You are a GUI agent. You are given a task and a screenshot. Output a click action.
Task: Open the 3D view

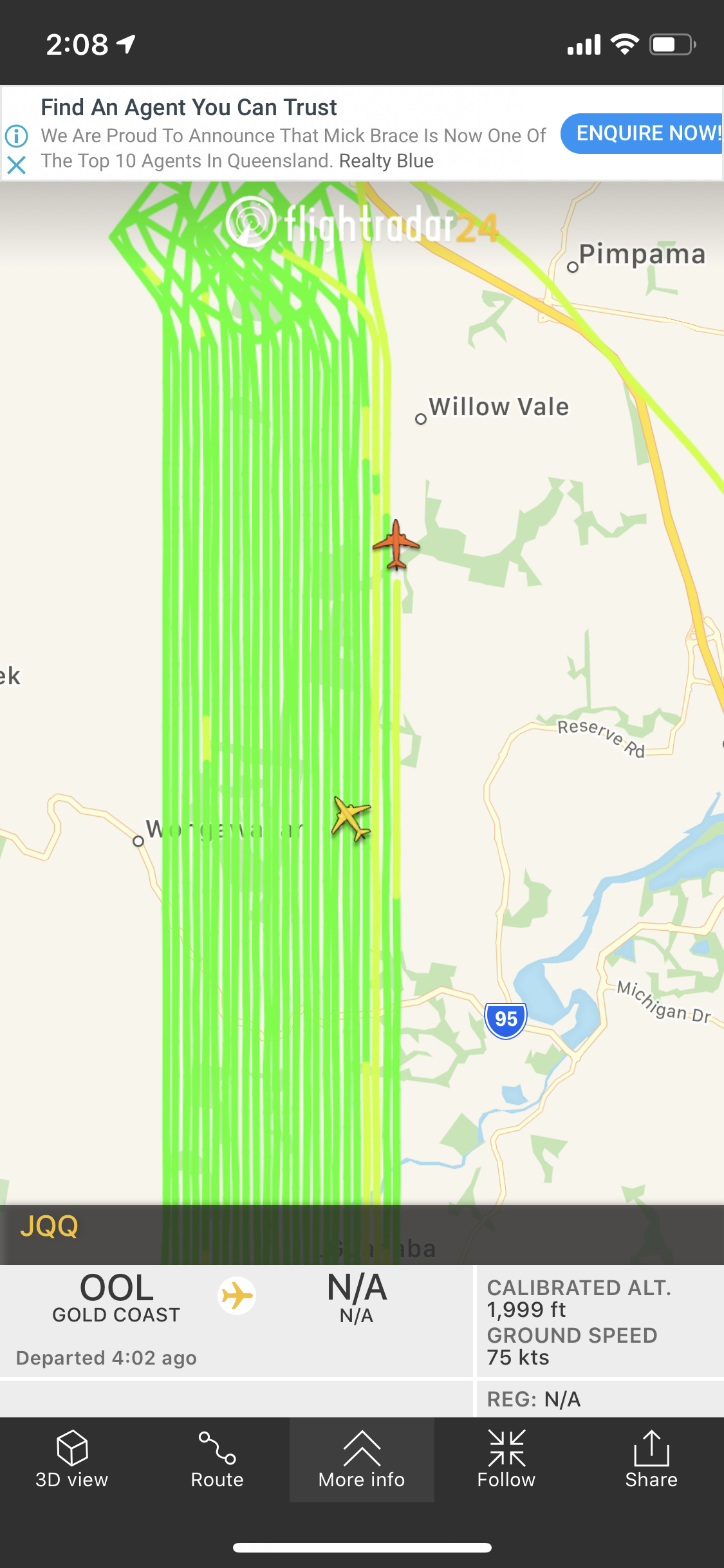coord(71,1459)
